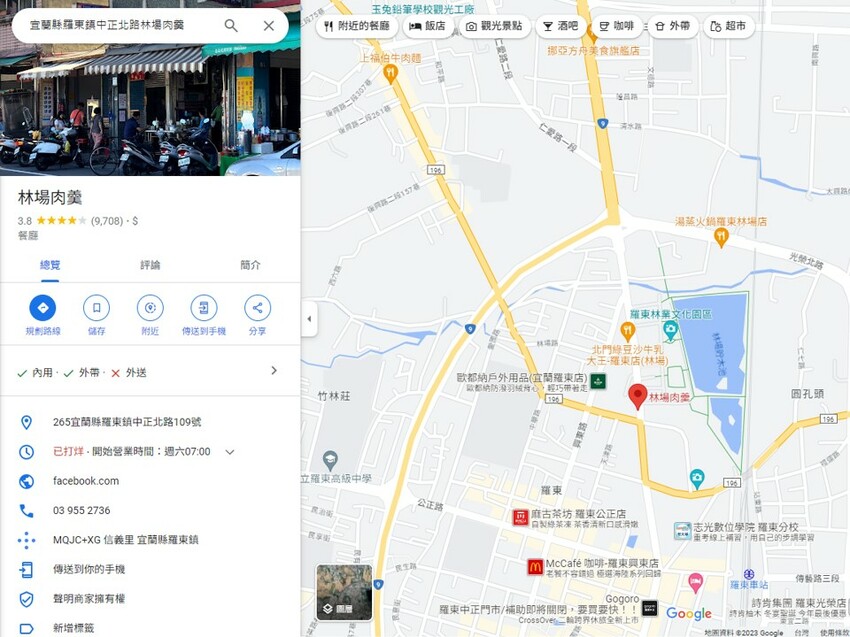Clear the search with the X icon
850x637 pixels.
point(268,25)
